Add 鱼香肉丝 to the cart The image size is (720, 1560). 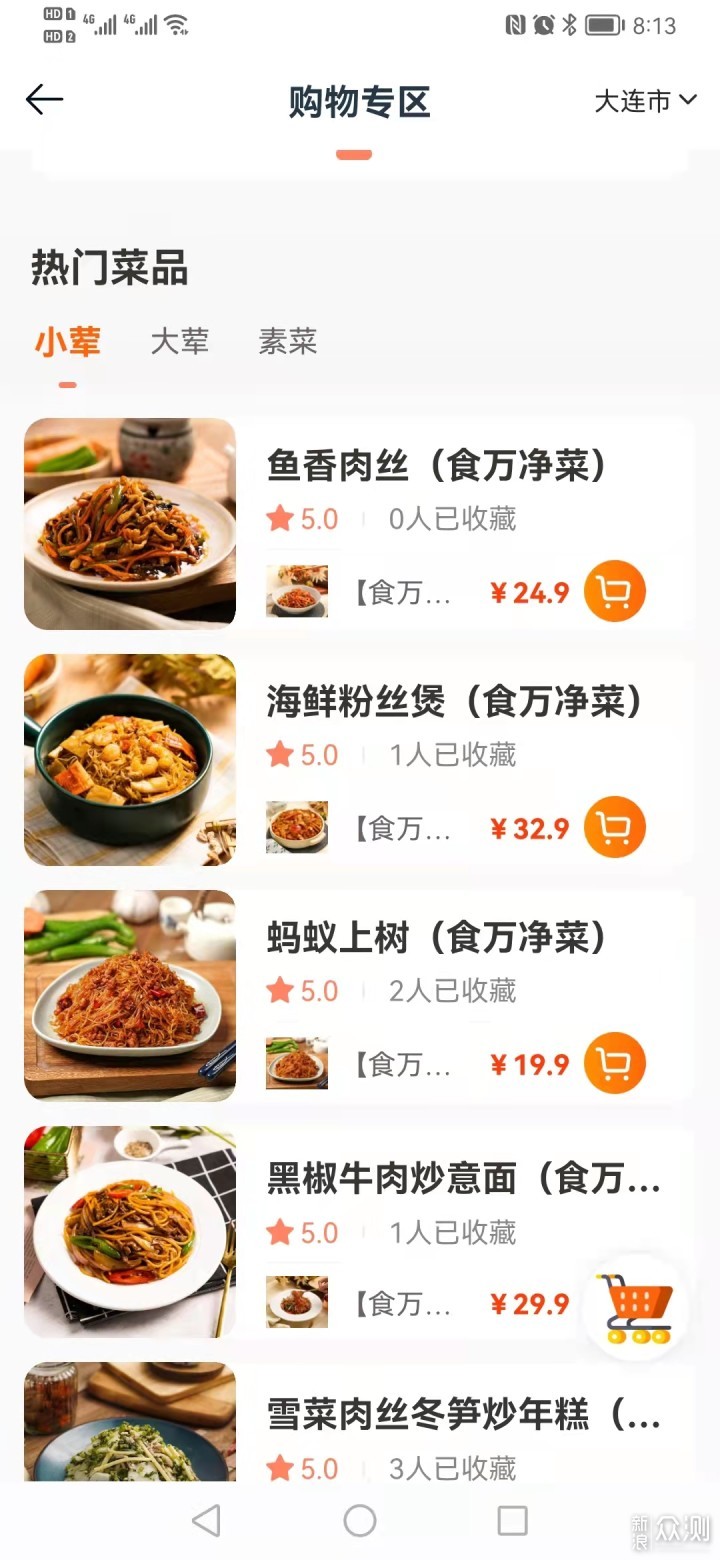(615, 591)
